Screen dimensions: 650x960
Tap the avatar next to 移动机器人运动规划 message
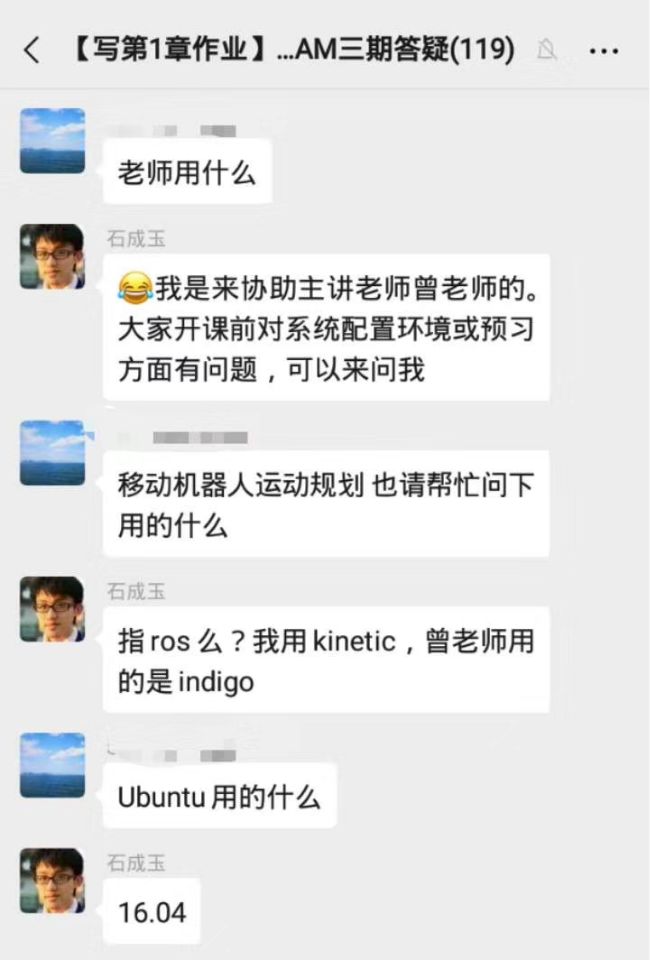click(x=53, y=453)
